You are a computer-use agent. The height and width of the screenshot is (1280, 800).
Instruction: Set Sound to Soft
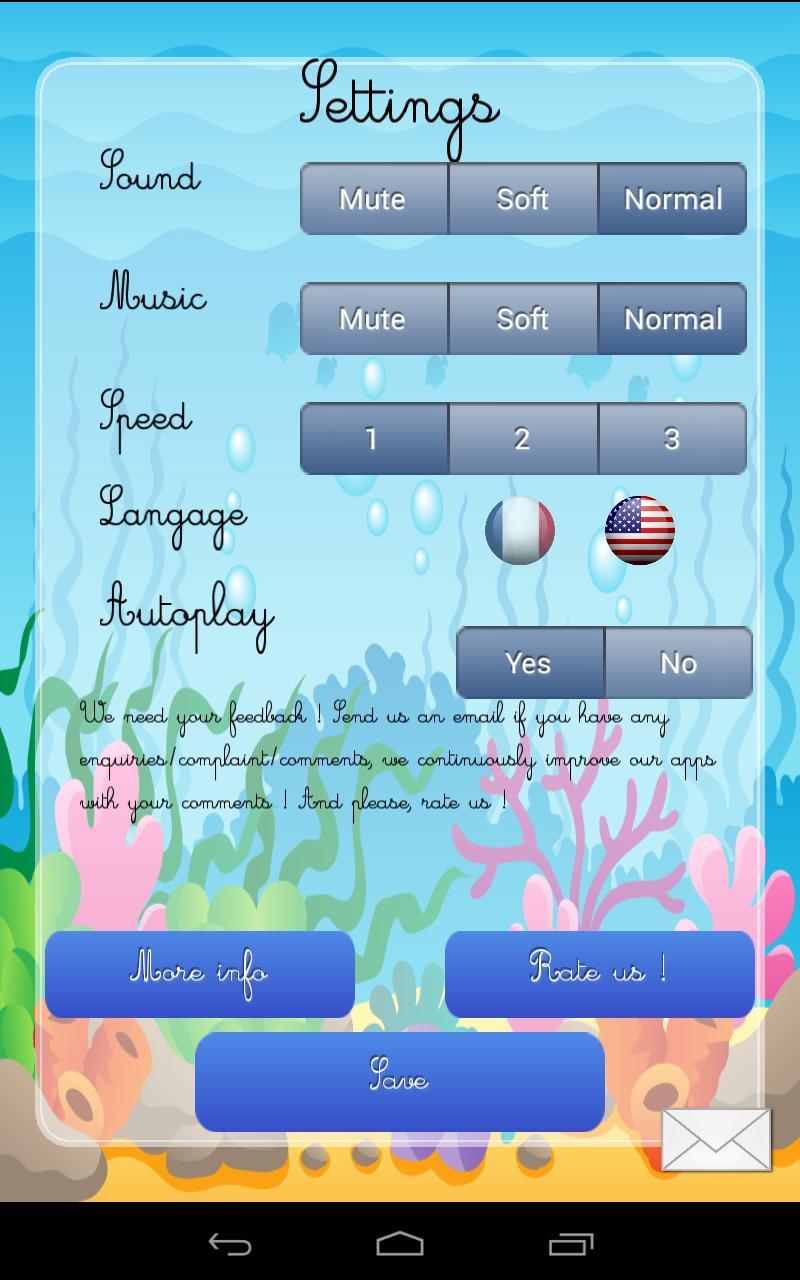(x=523, y=199)
